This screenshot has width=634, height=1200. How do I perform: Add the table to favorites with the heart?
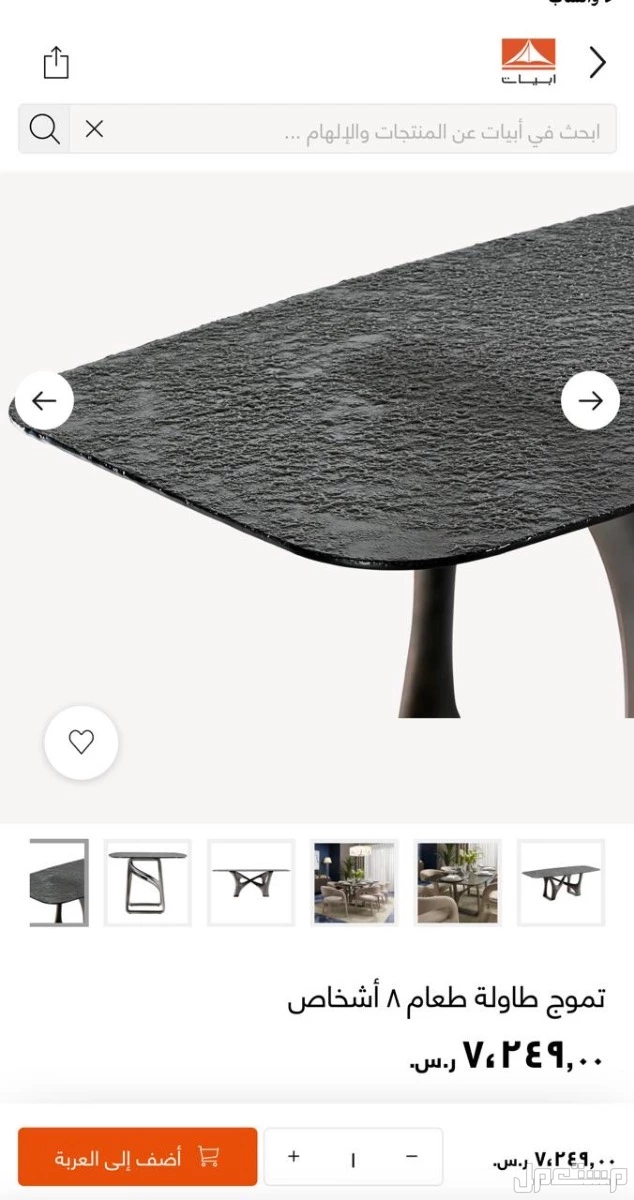81,742
